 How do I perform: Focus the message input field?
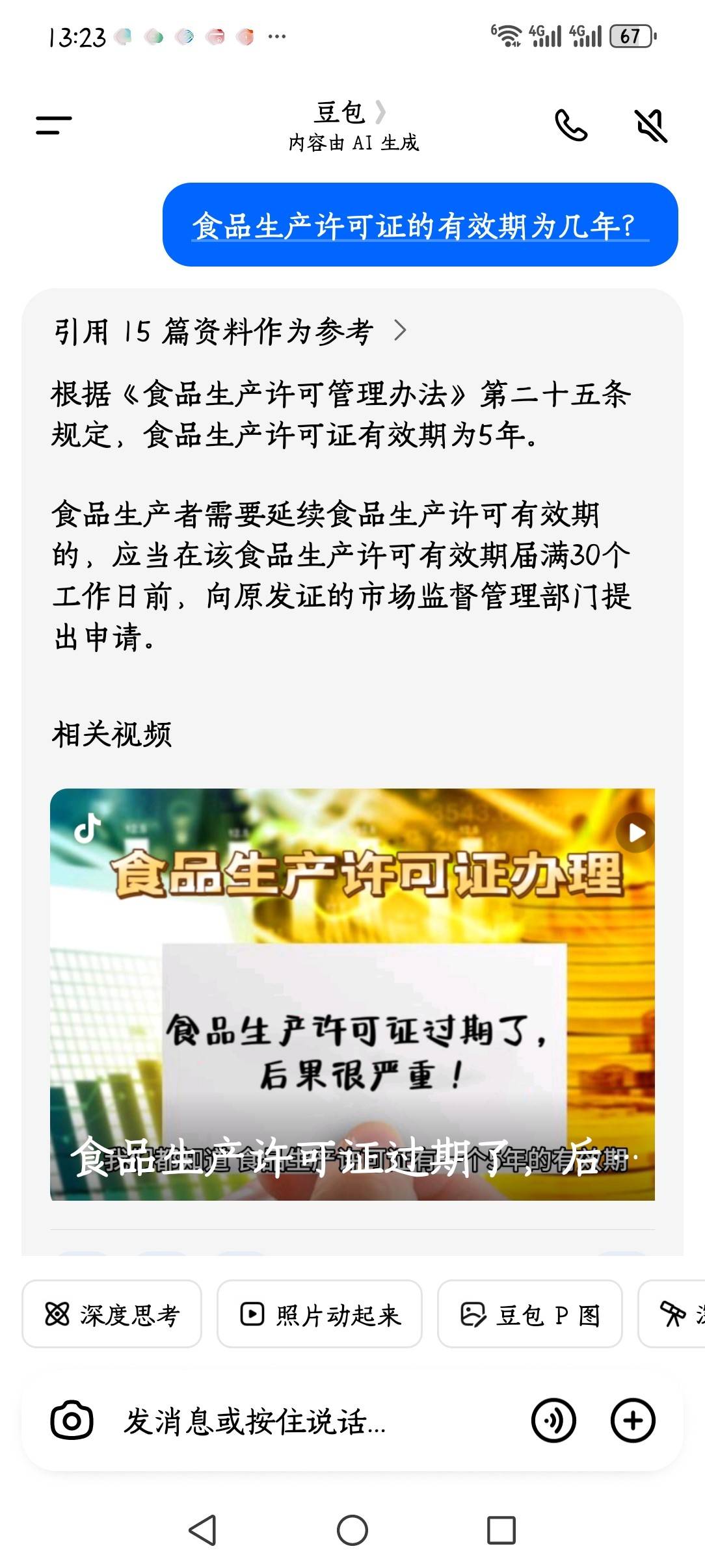click(312, 1421)
